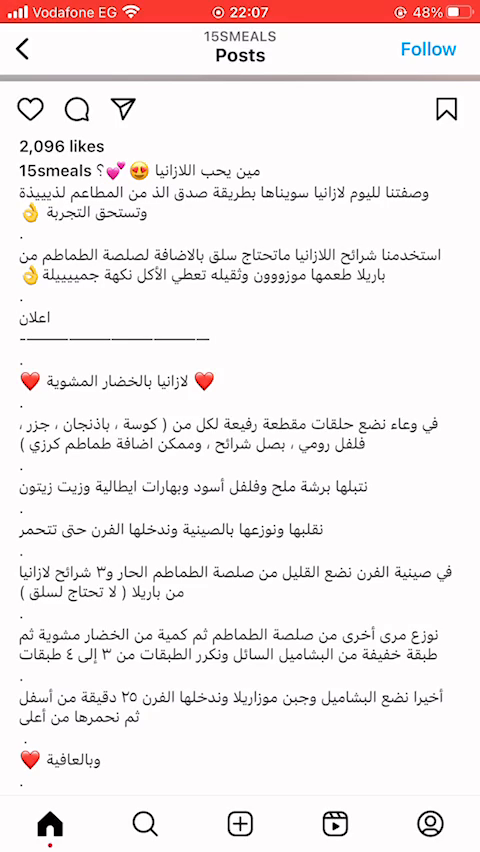This screenshot has width=480, height=852.
Task: Go to your Profile tab
Action: 430,824
